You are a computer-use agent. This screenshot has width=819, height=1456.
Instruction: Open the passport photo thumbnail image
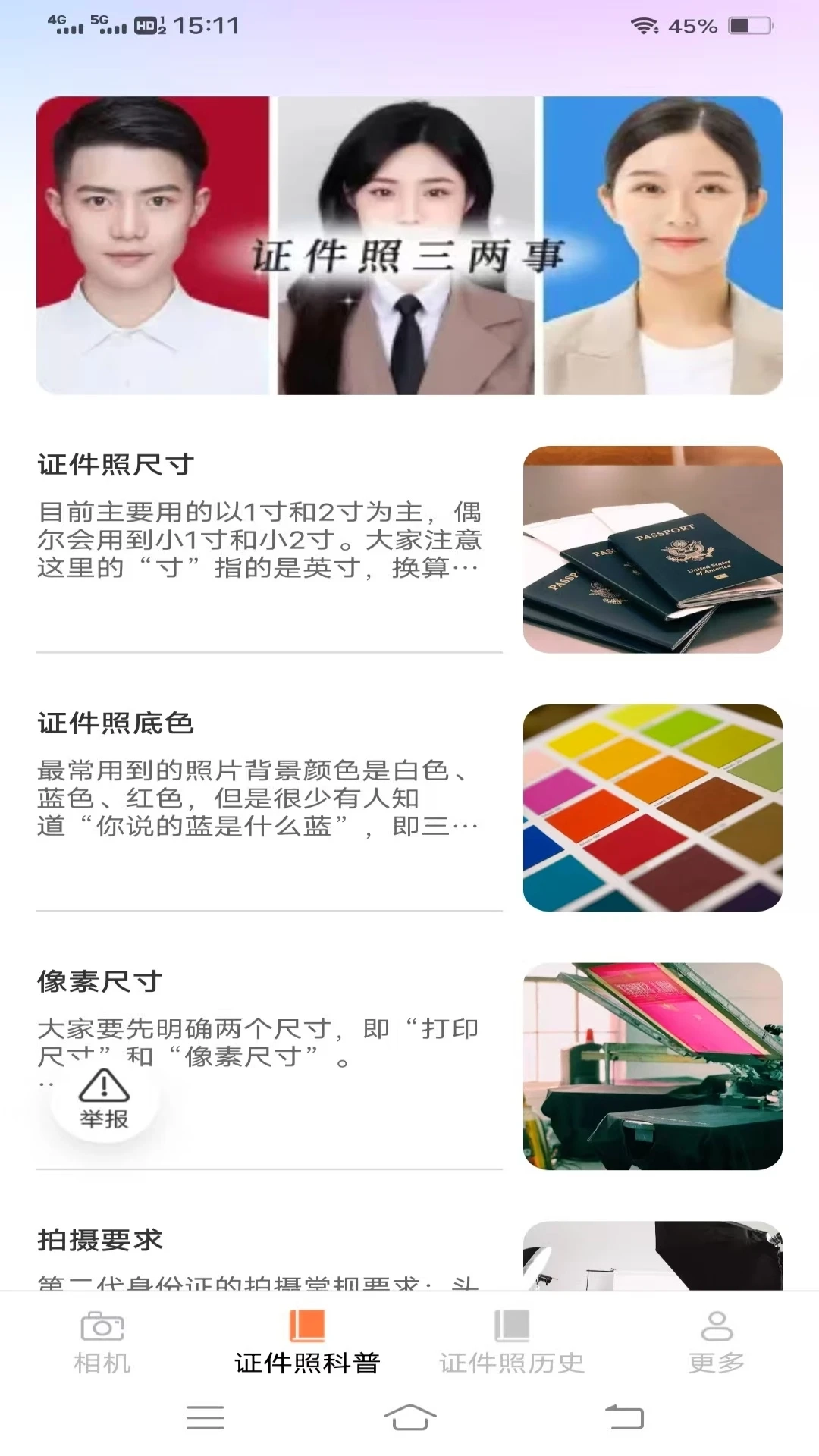[652, 548]
